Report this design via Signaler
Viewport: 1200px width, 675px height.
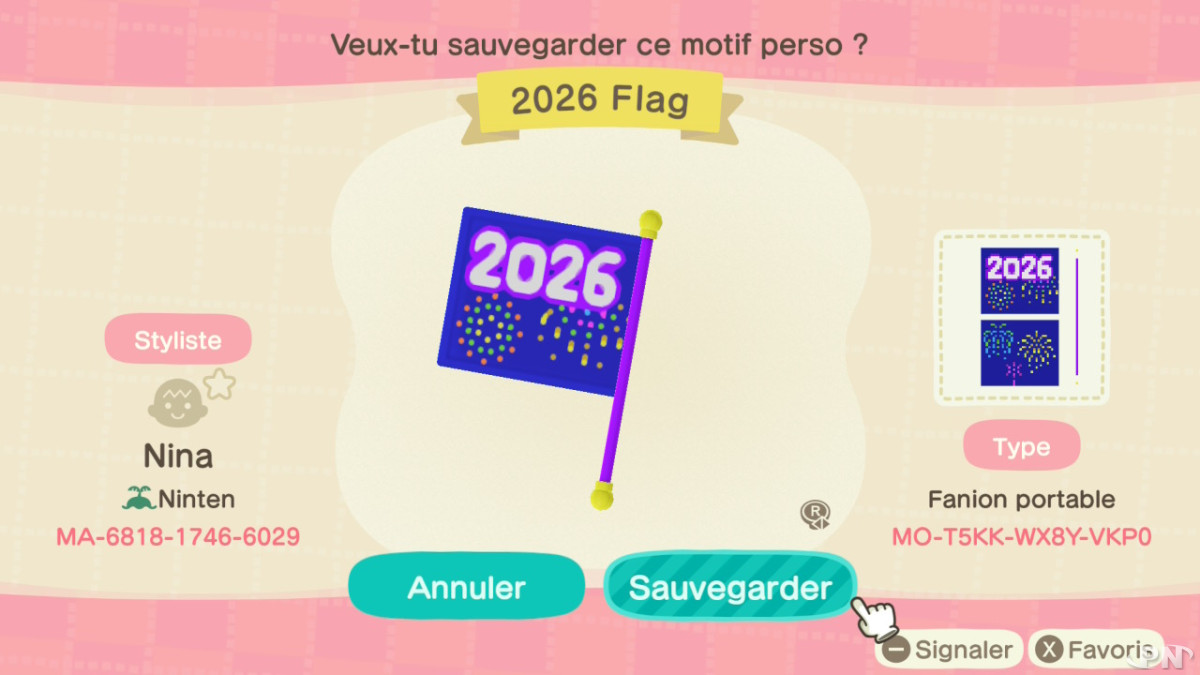[x=949, y=650]
